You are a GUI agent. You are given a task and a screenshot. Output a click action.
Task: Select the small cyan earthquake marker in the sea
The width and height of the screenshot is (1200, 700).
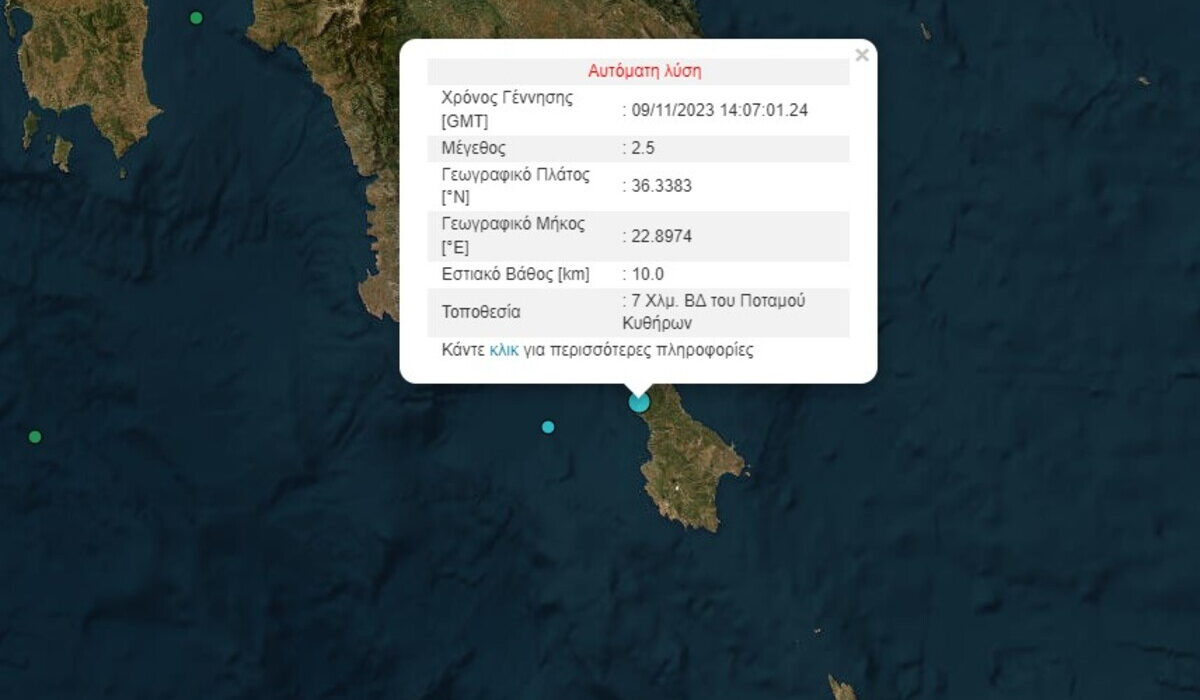(x=548, y=427)
